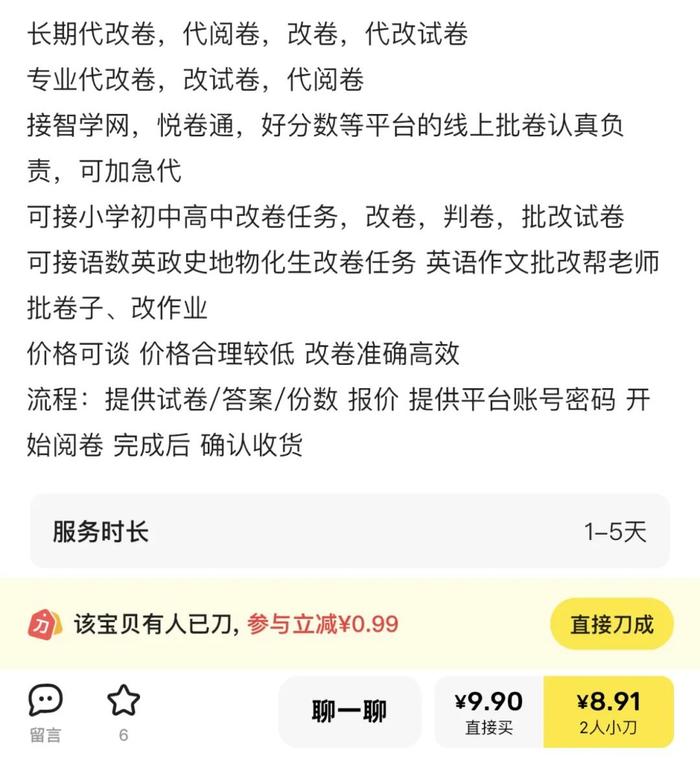Start a chat via 聊一聊
Image resolution: width=700 pixels, height=759 pixels.
tap(349, 712)
